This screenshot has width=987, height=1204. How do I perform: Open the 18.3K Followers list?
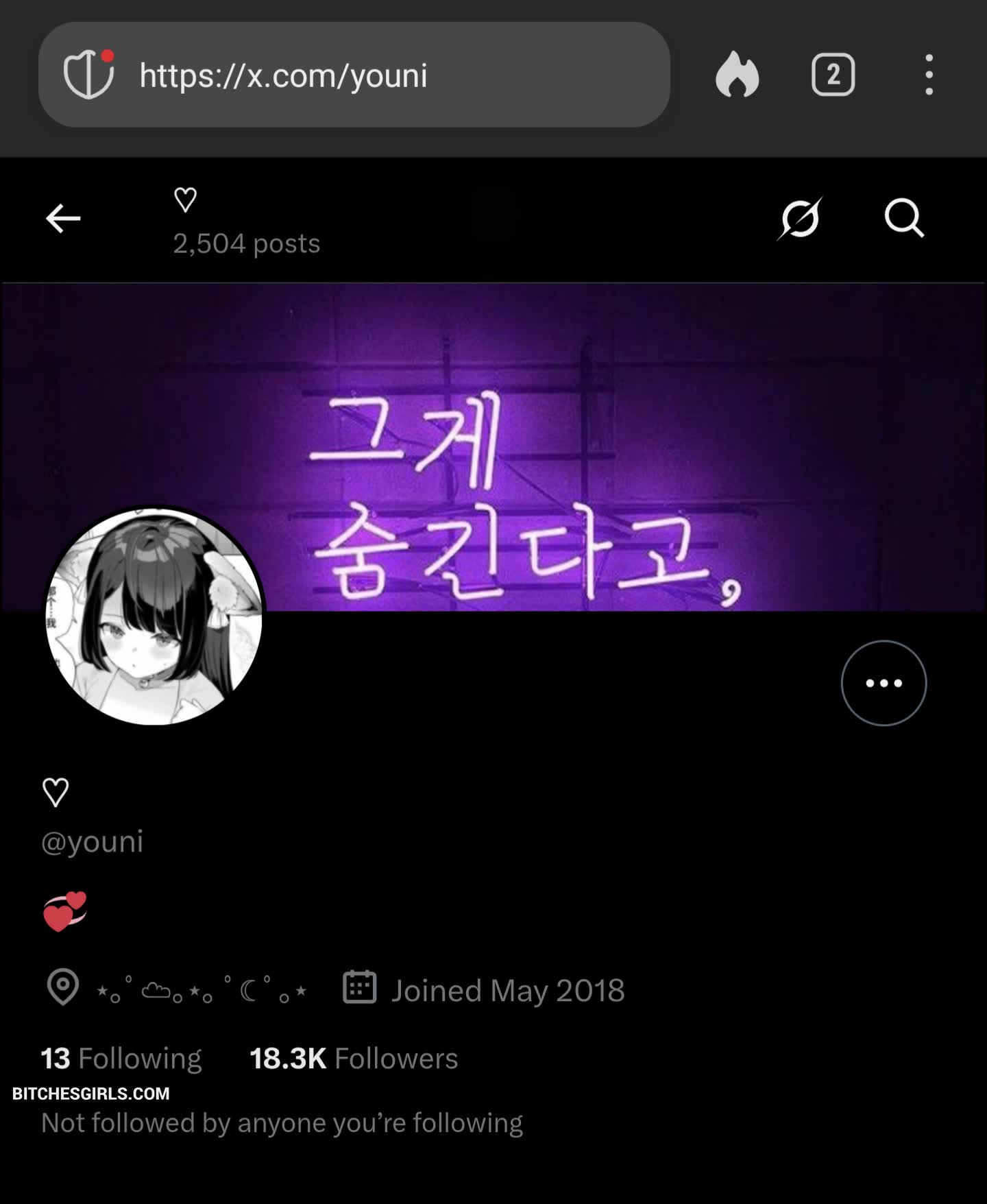[354, 1058]
